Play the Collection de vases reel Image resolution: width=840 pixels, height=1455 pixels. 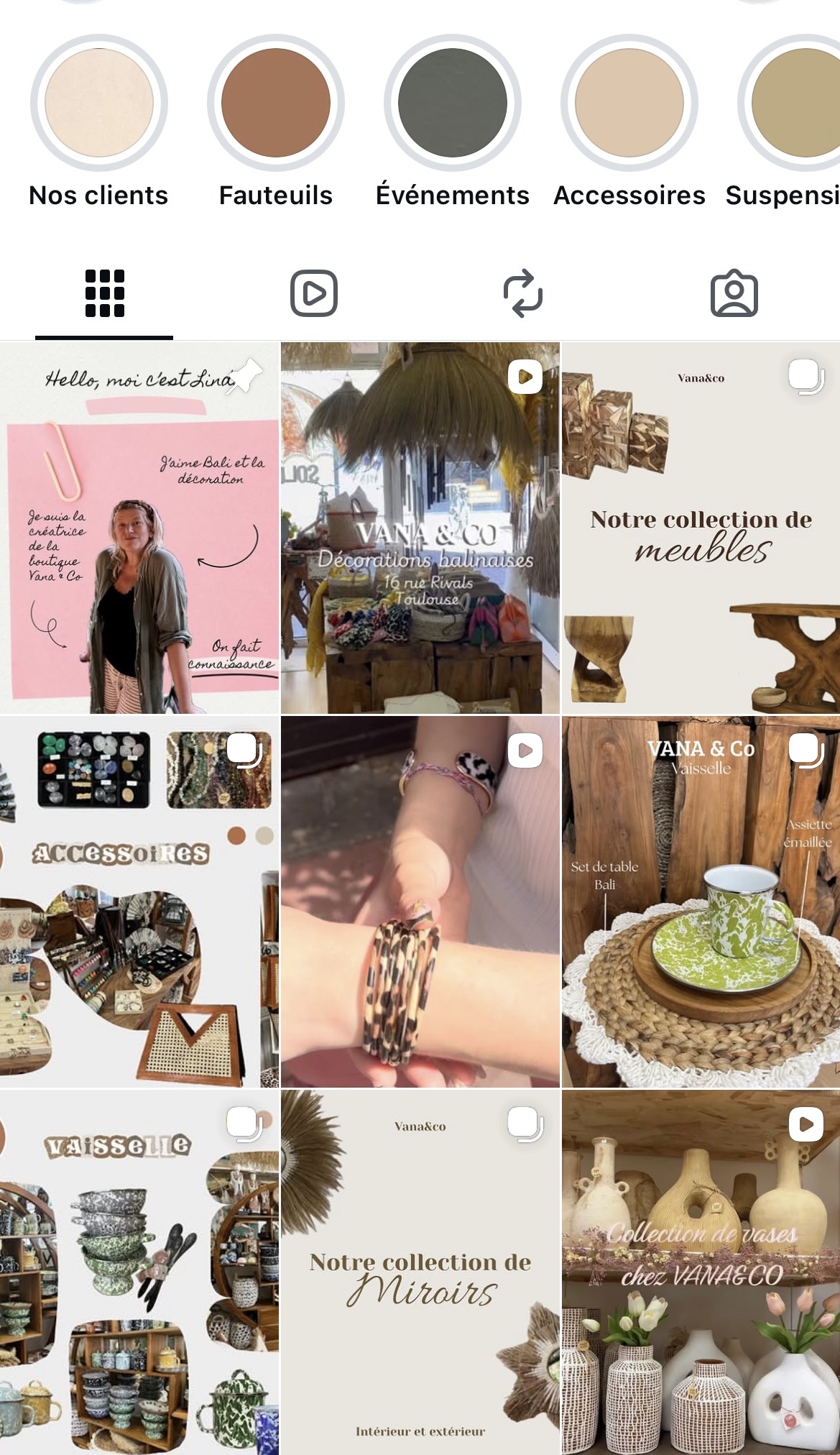(x=701, y=1272)
